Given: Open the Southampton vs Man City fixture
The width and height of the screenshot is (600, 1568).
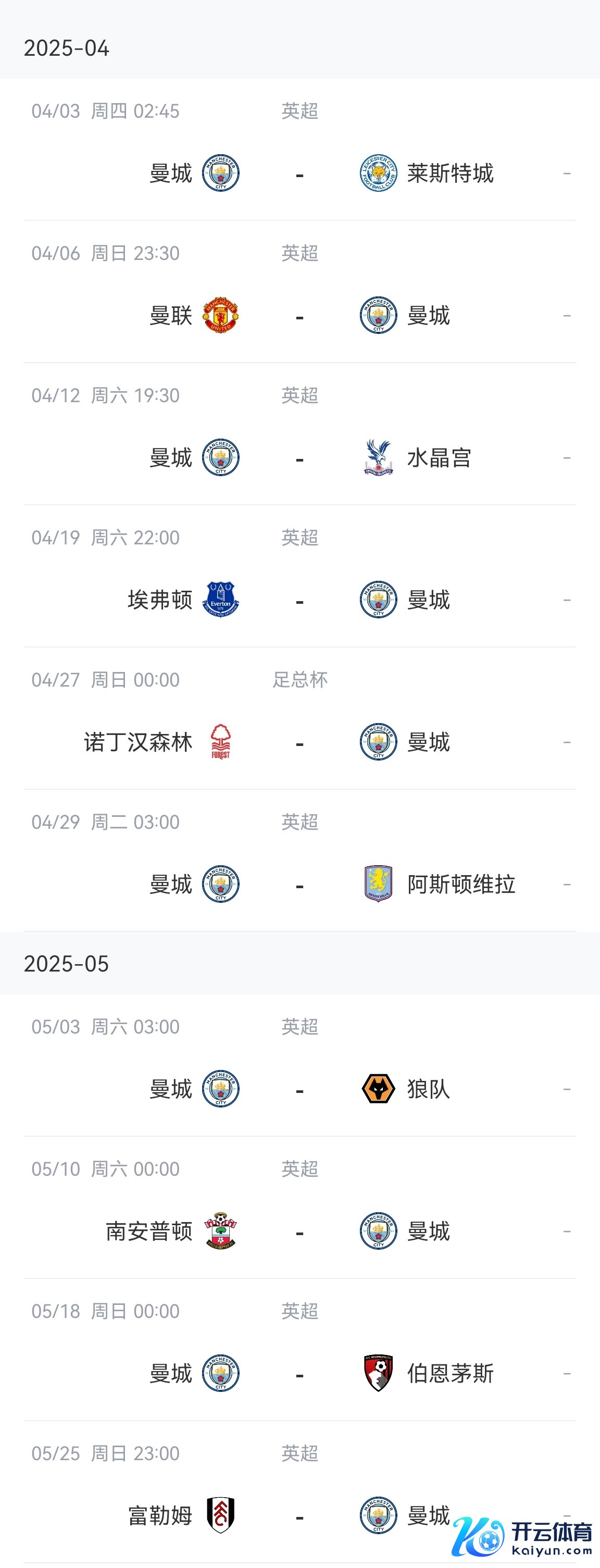Looking at the screenshot, I should coord(299,1231).
